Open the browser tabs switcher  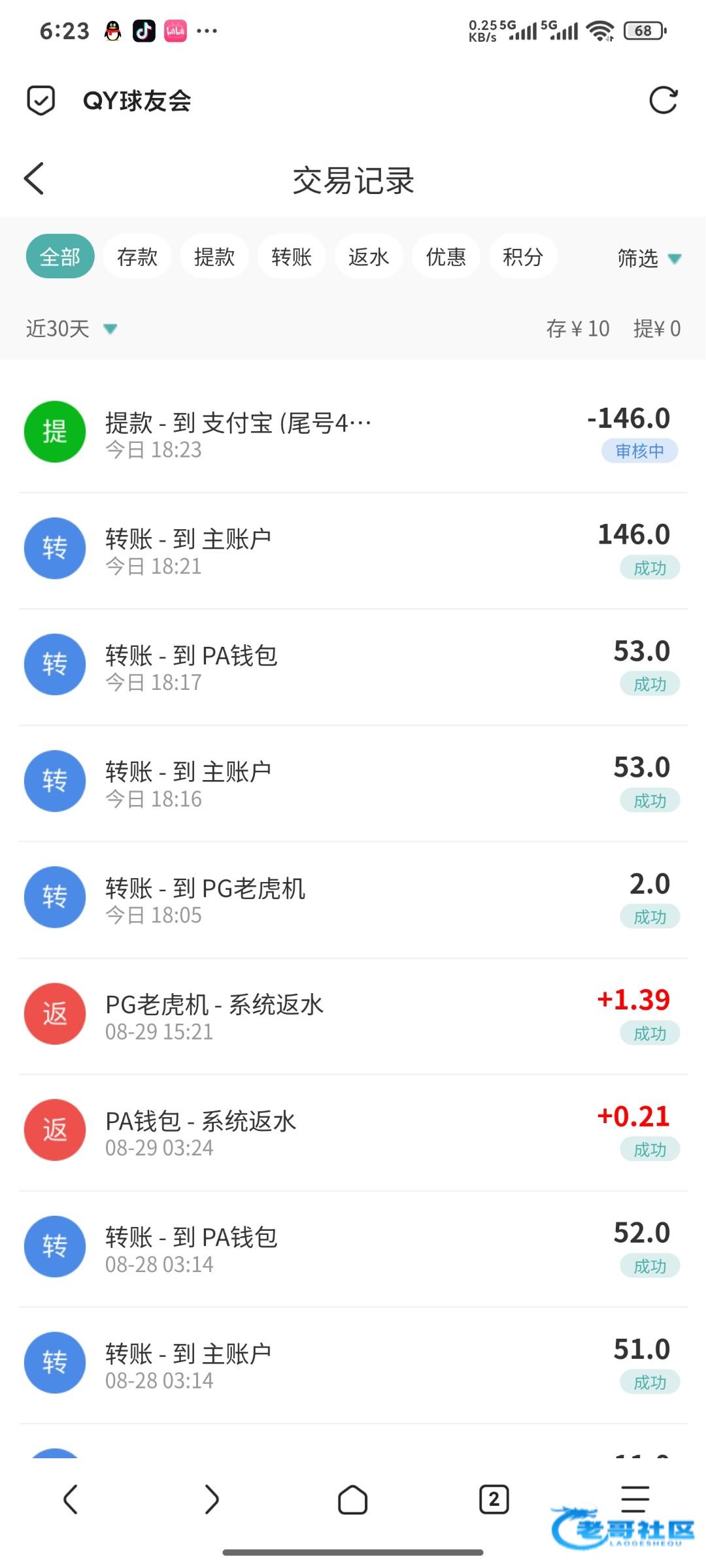click(494, 1499)
